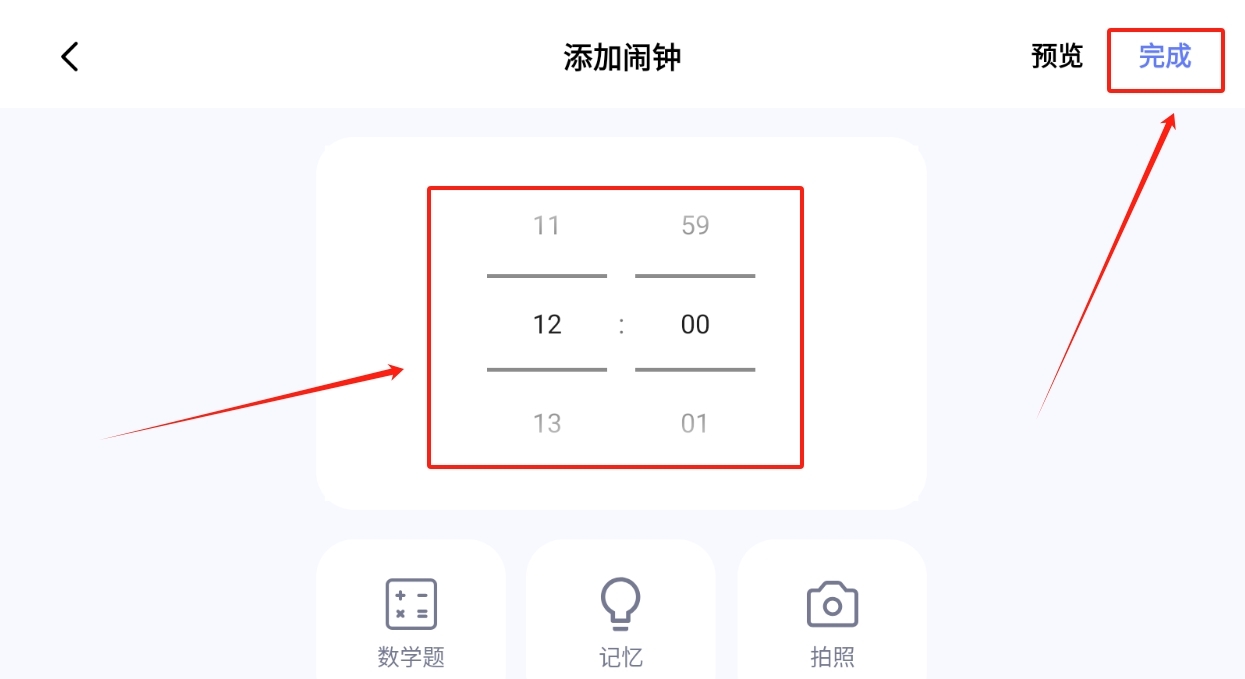Choose the 记忆 wake-up task
Viewport: 1245px width, 679px height.
coord(620,620)
